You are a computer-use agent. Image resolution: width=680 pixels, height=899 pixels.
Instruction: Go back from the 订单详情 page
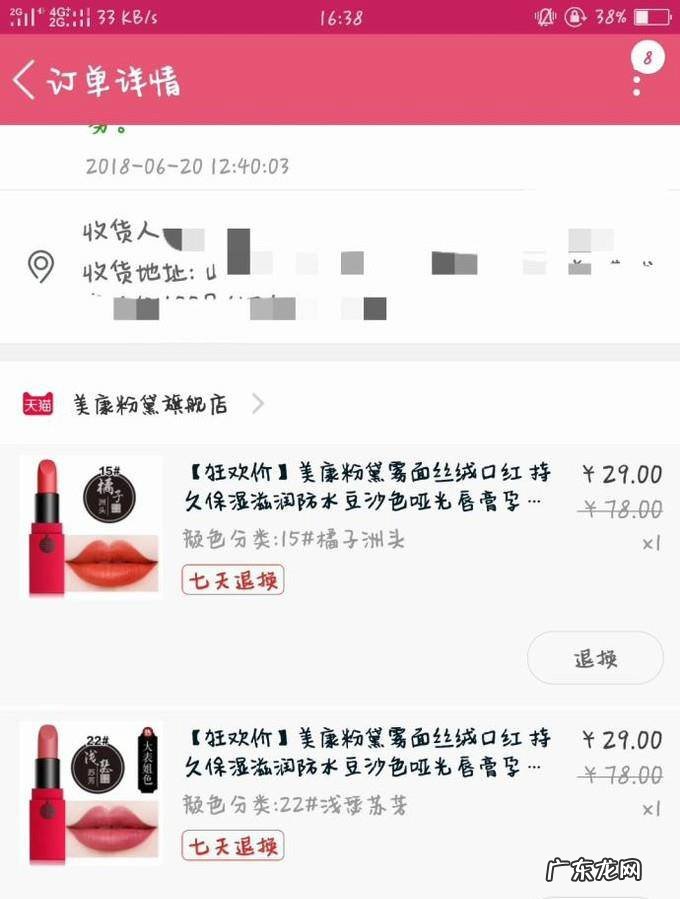point(24,79)
